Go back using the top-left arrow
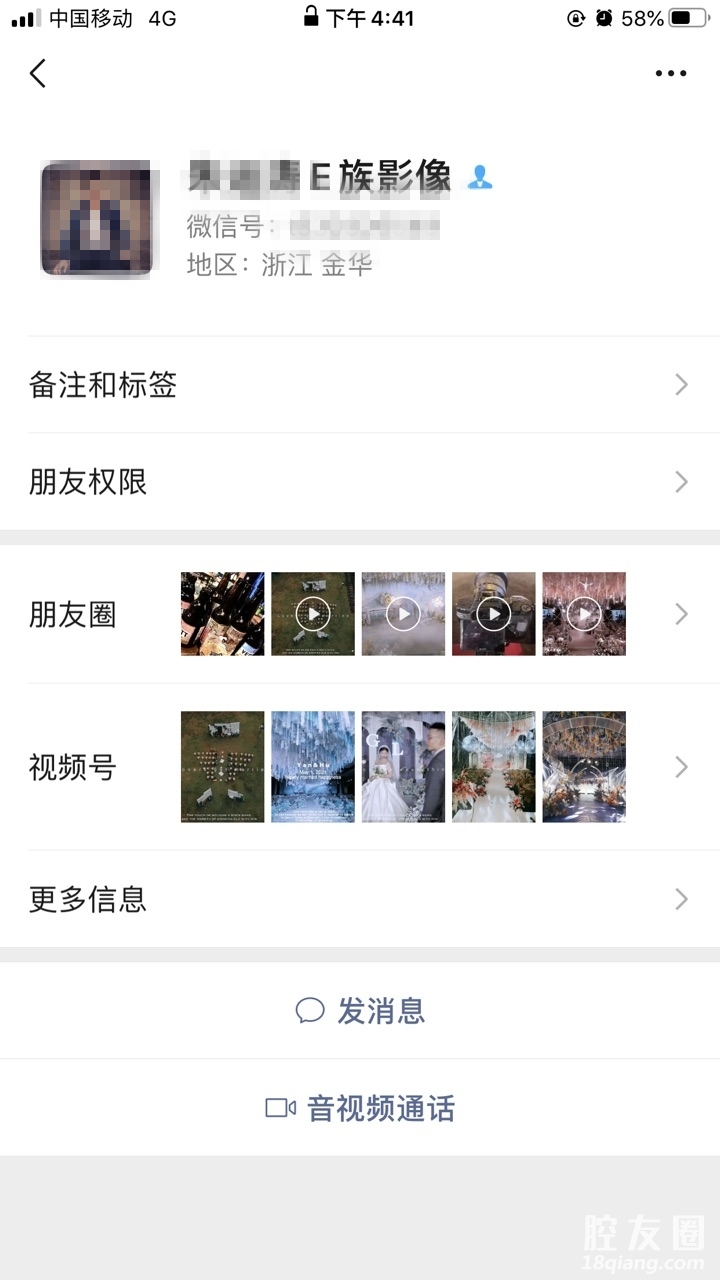This screenshot has height=1280, width=720. (38, 73)
